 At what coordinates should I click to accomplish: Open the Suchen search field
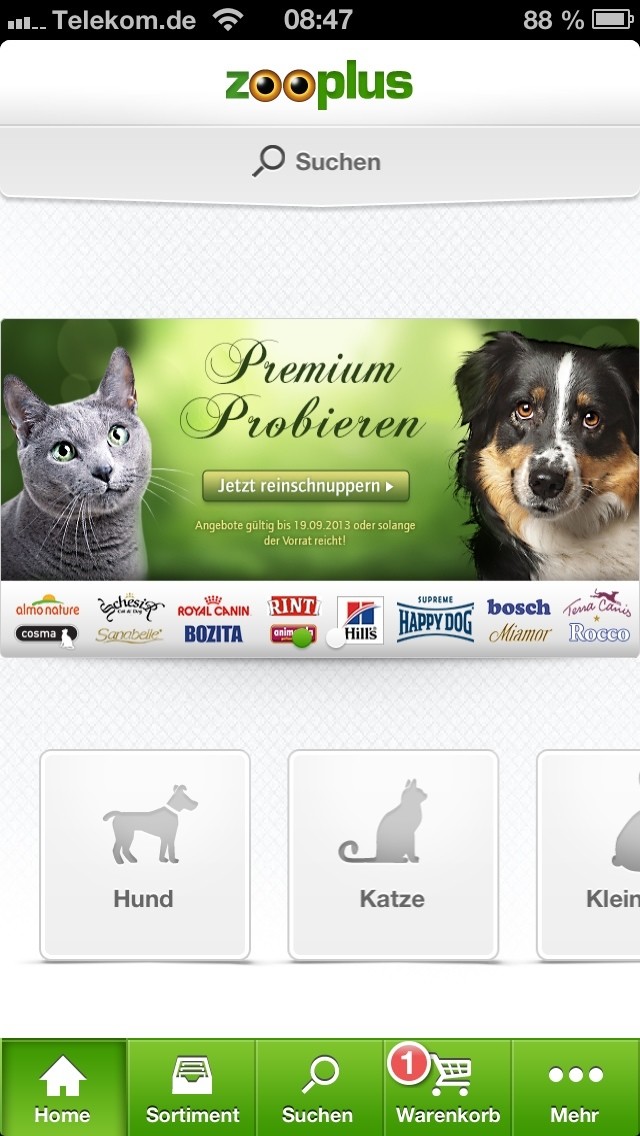(320, 162)
